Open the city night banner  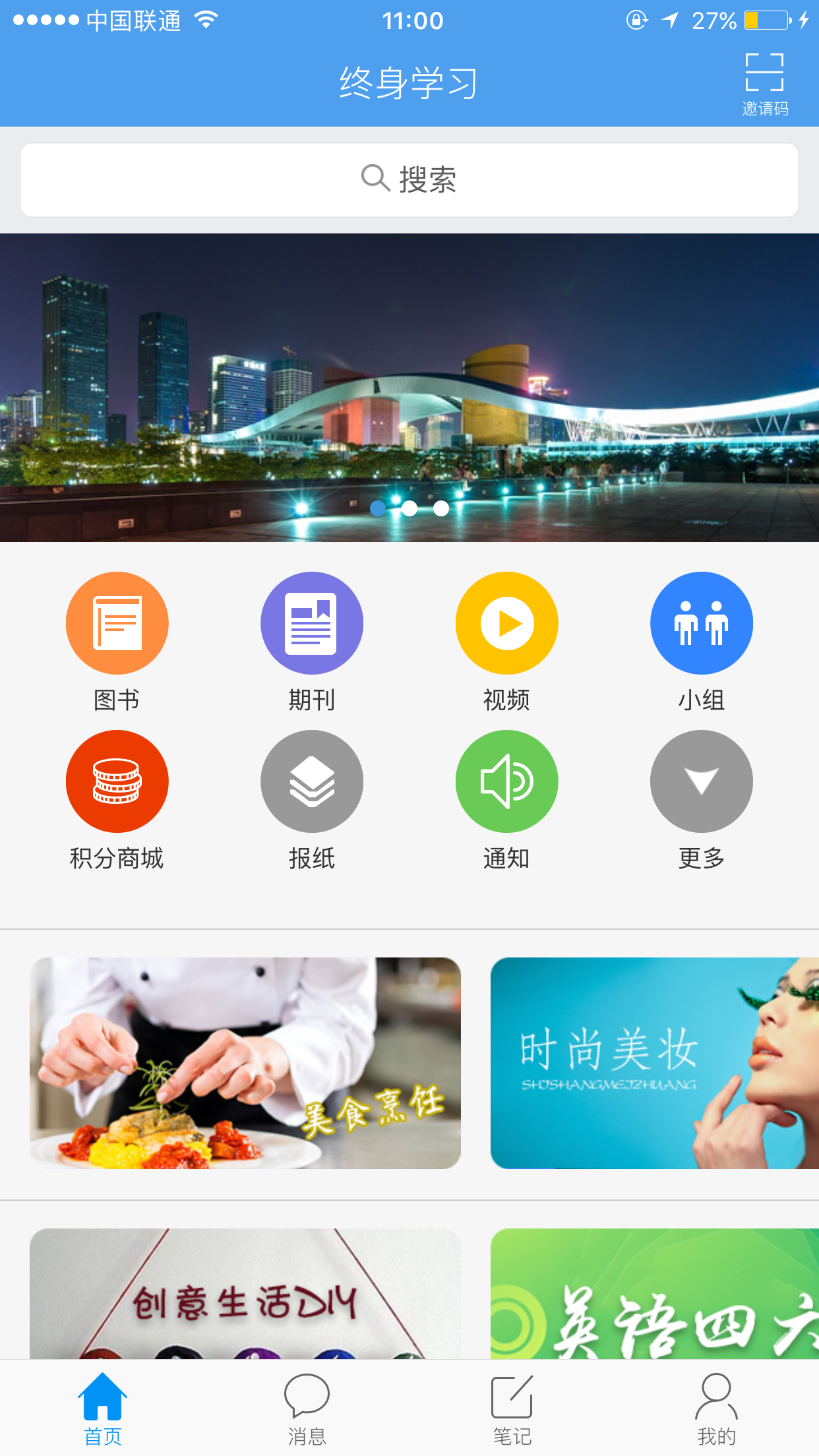409,387
